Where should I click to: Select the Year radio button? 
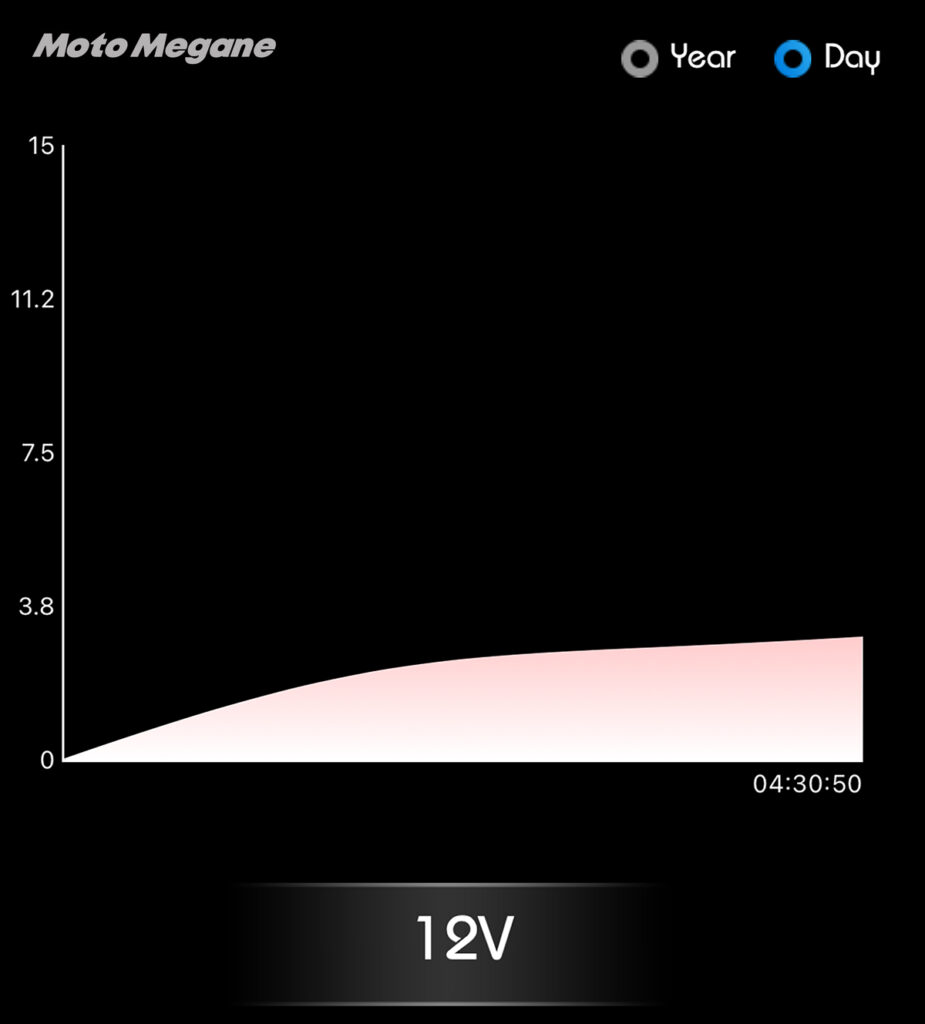pos(640,59)
